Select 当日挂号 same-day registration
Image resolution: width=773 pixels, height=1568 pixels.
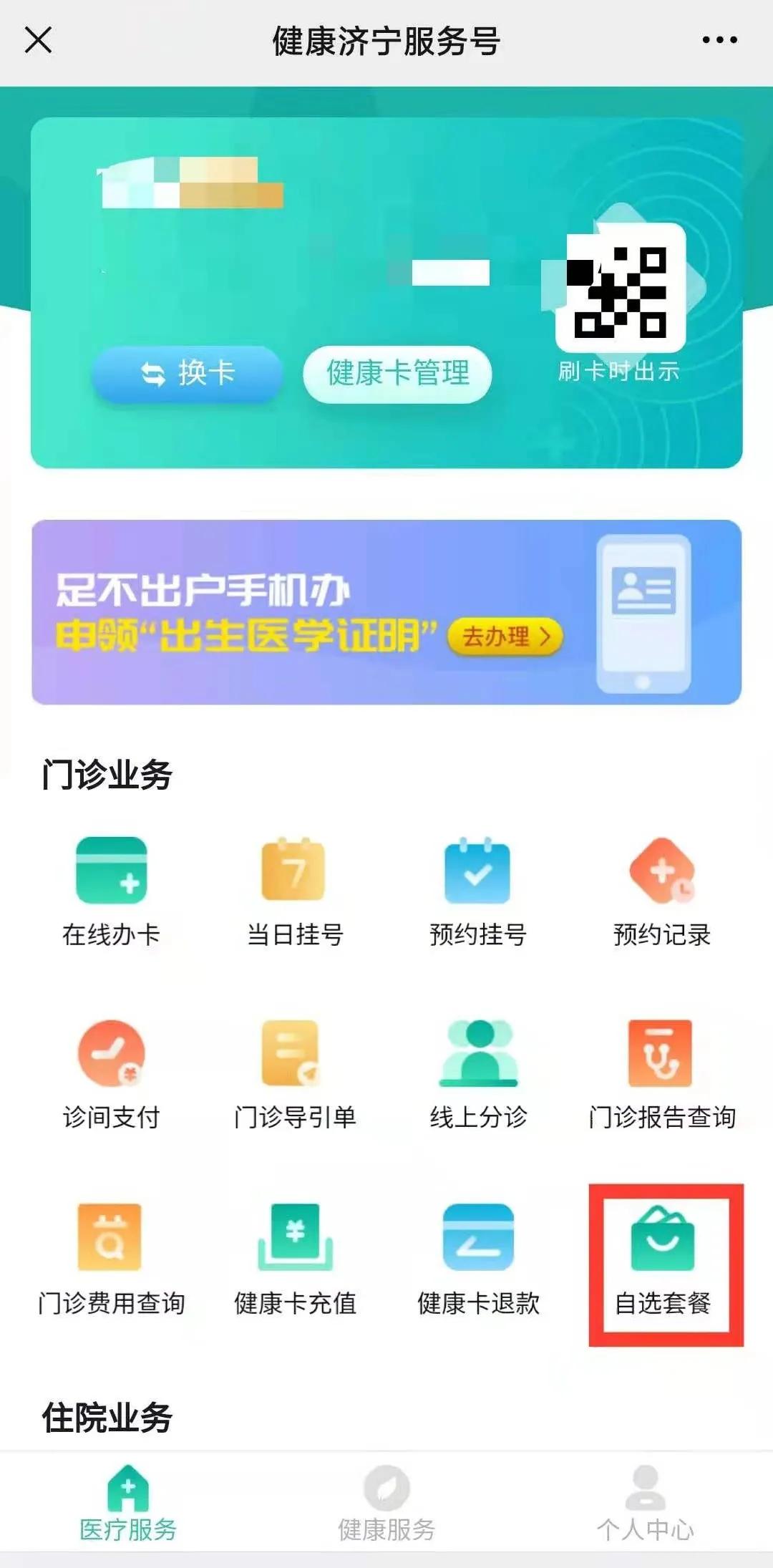(x=294, y=891)
